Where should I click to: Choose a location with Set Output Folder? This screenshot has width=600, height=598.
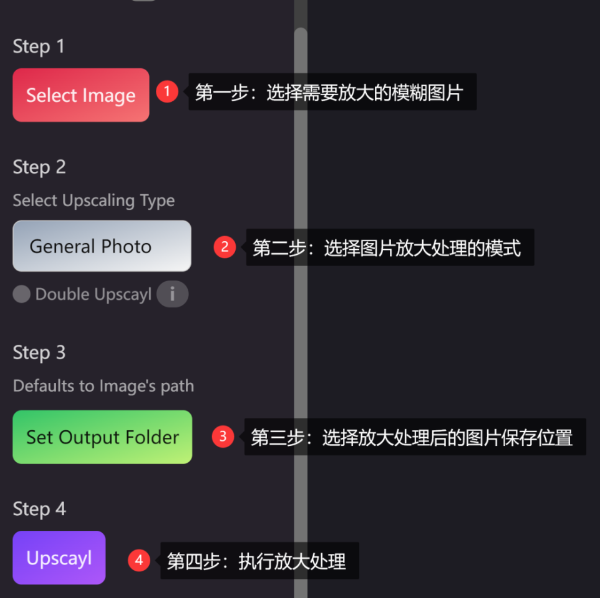point(102,437)
